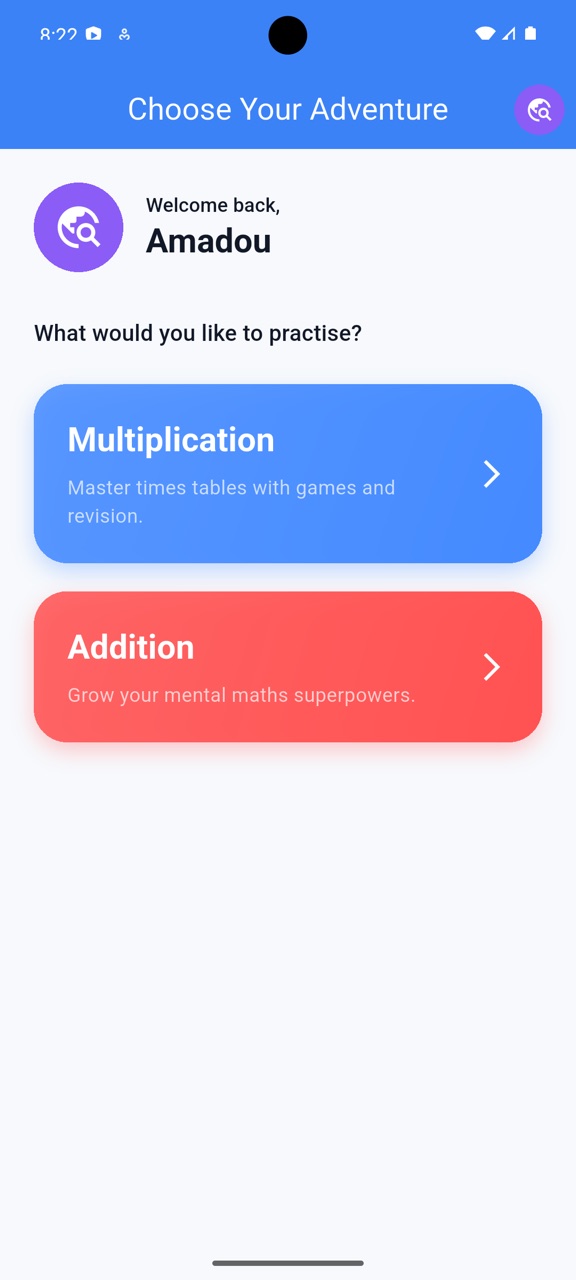Open the Multiplication practice card
This screenshot has width=576, height=1280.
point(288,473)
